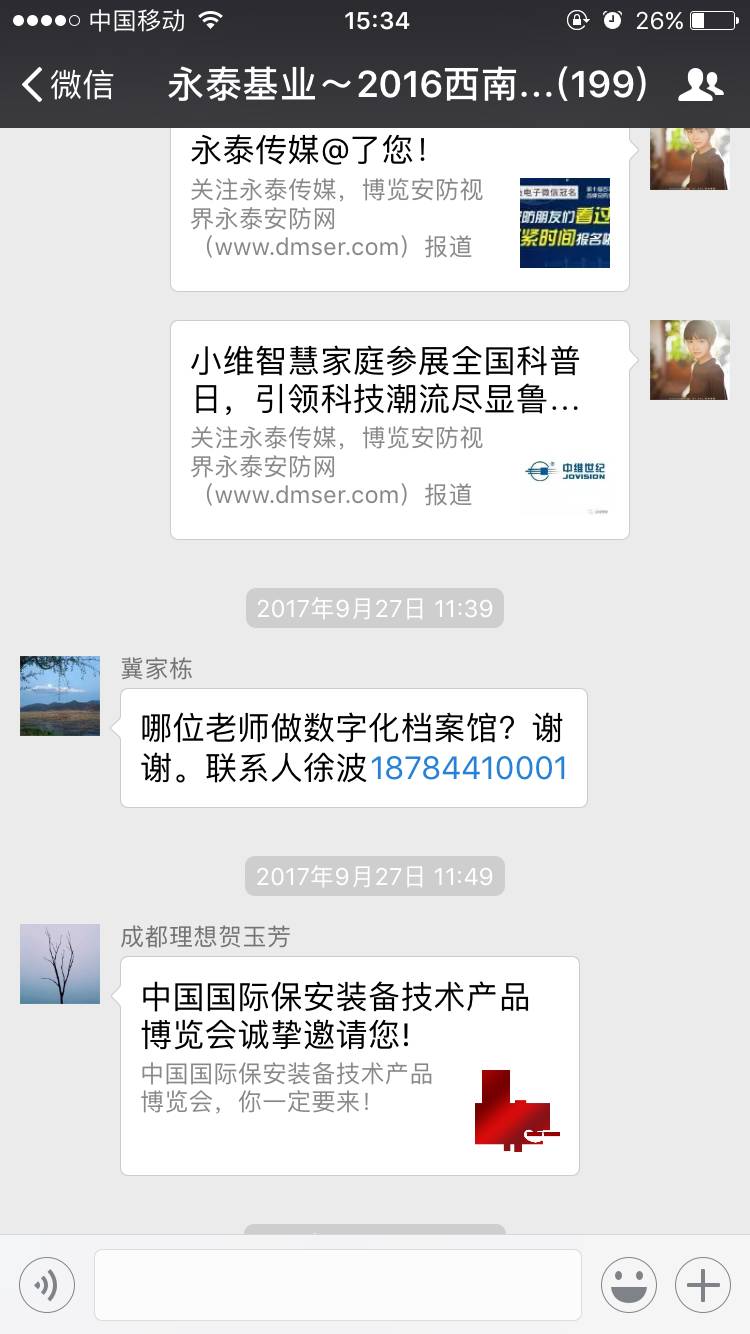This screenshot has width=750, height=1334.
Task: View 冀家栋's profile avatar
Action: tap(60, 696)
